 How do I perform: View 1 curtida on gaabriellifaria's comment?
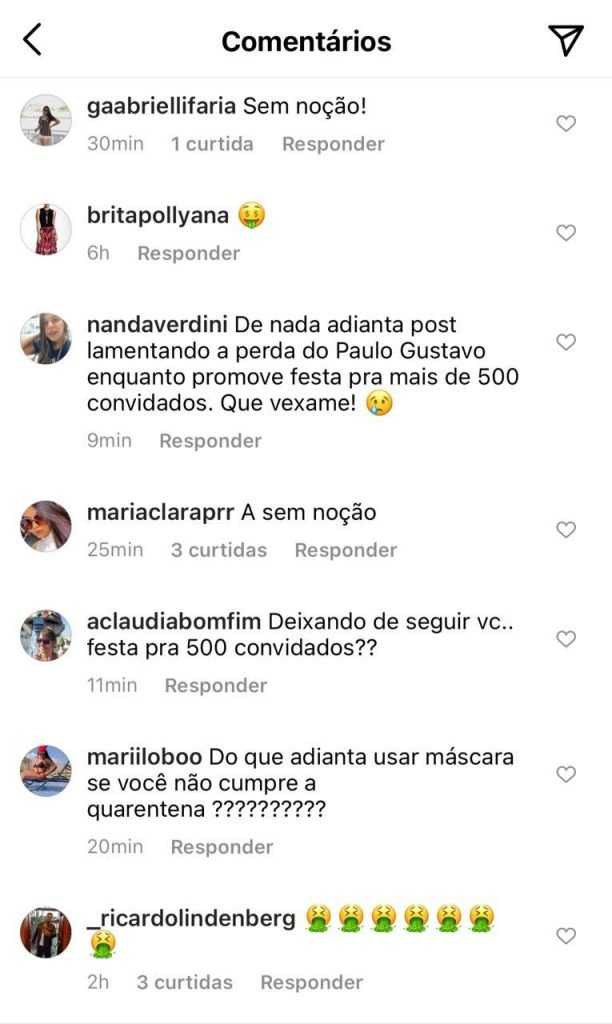click(x=212, y=144)
